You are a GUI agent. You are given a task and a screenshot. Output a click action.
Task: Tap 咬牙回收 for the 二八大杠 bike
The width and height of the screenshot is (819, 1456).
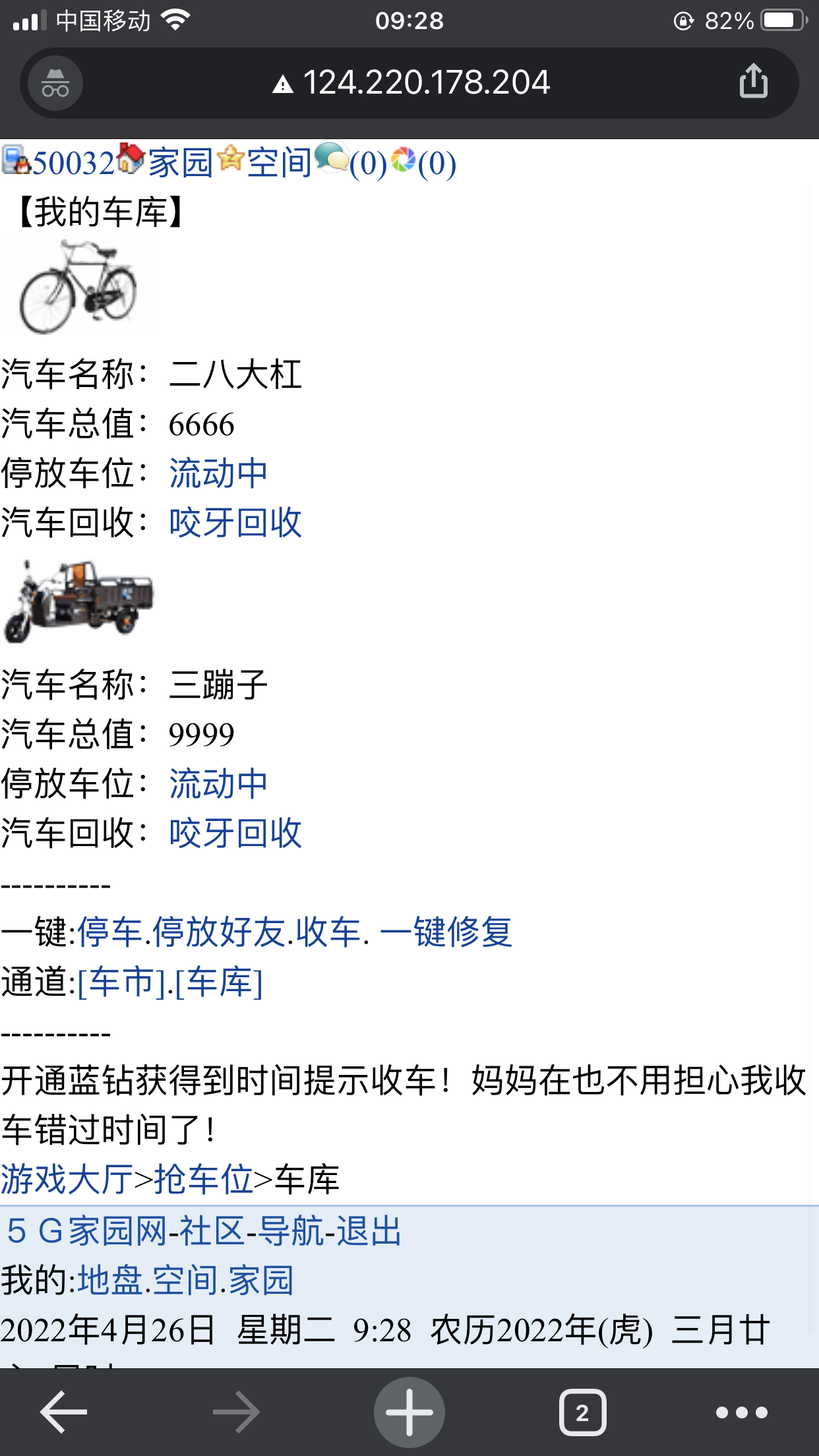pos(235,523)
